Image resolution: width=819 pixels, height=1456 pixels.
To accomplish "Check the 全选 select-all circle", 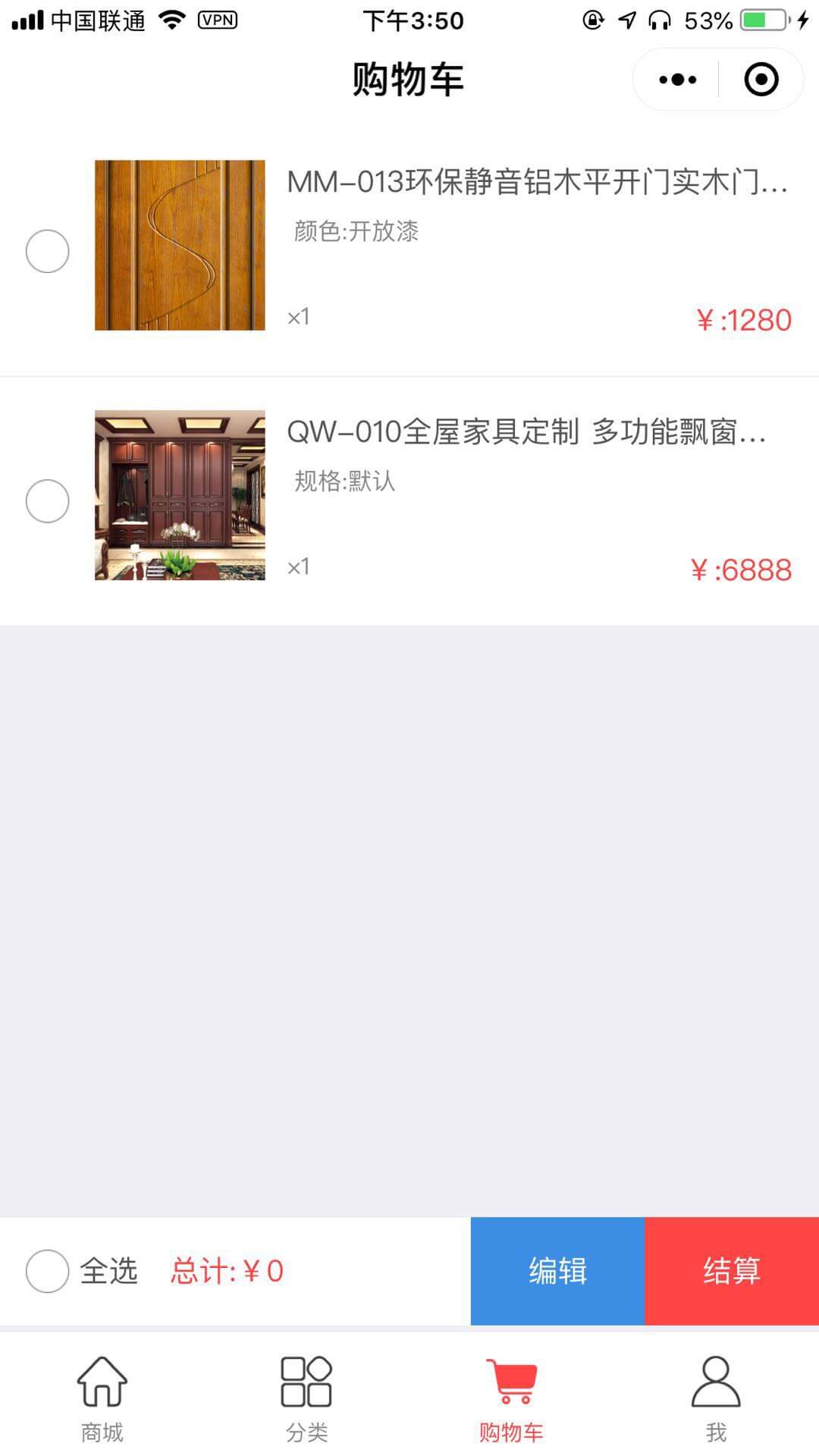I will coord(48,1271).
